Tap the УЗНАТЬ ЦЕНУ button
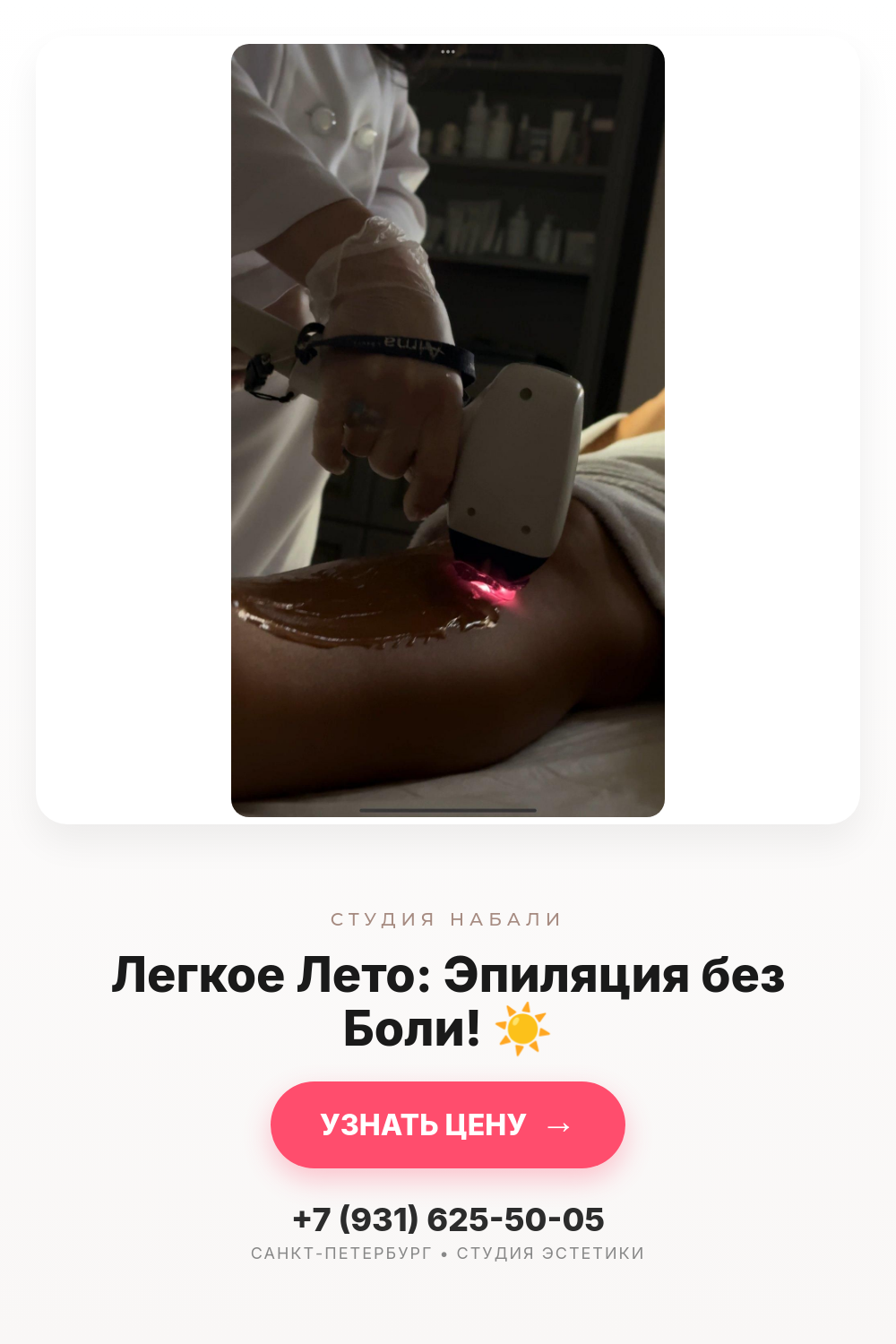 click(448, 1124)
